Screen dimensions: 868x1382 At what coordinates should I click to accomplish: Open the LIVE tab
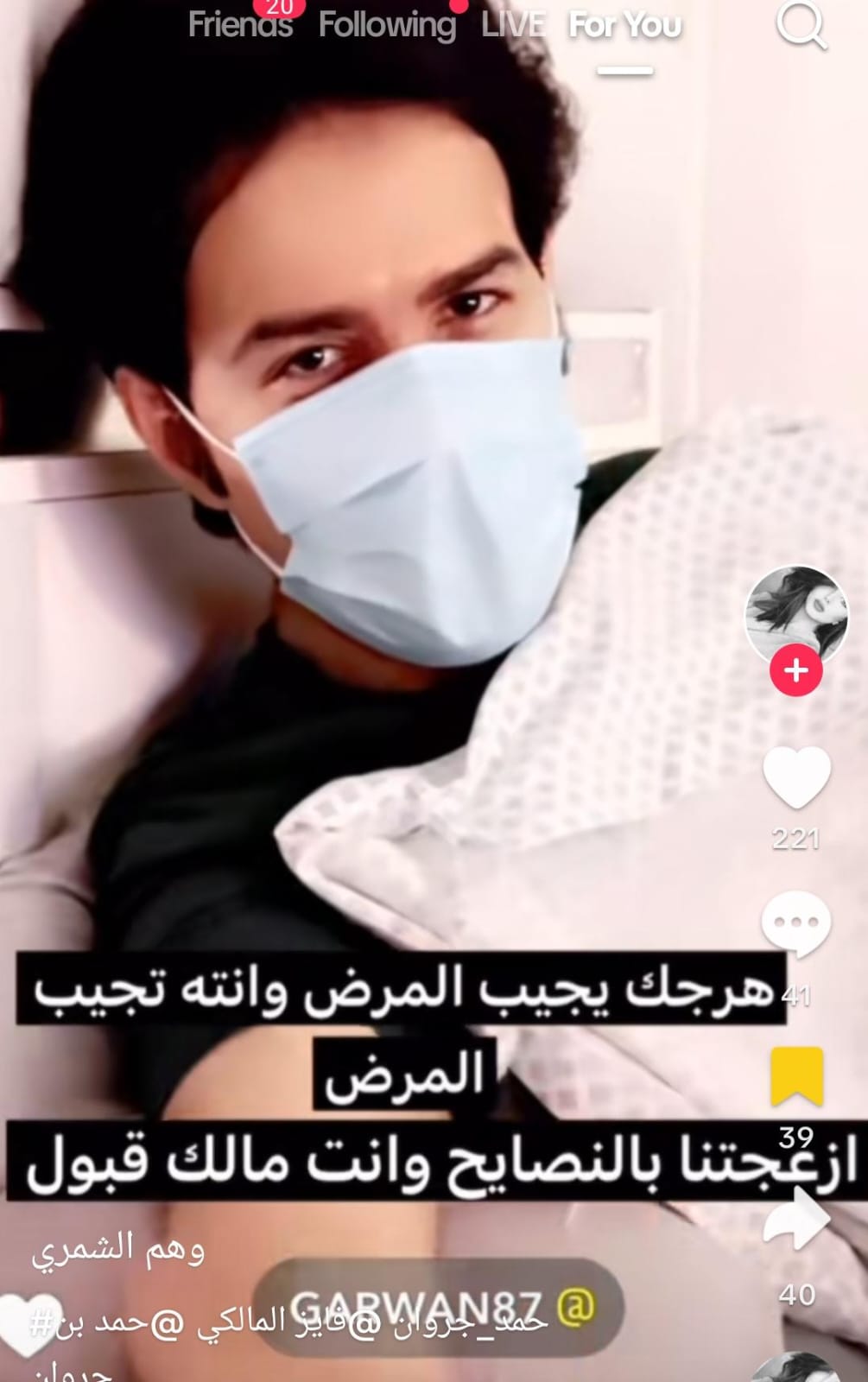(513, 25)
